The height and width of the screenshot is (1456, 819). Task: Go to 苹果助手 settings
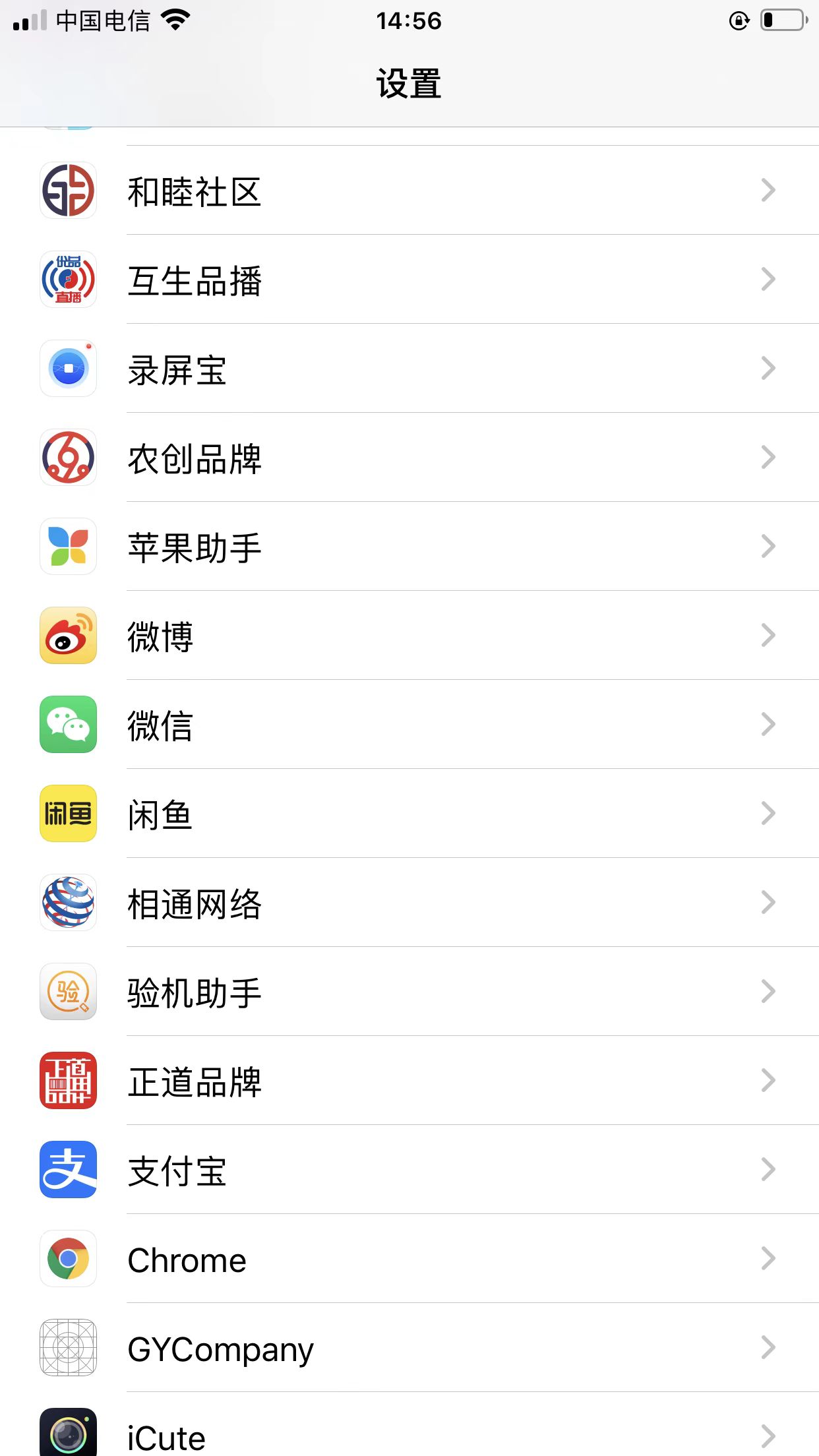point(409,547)
